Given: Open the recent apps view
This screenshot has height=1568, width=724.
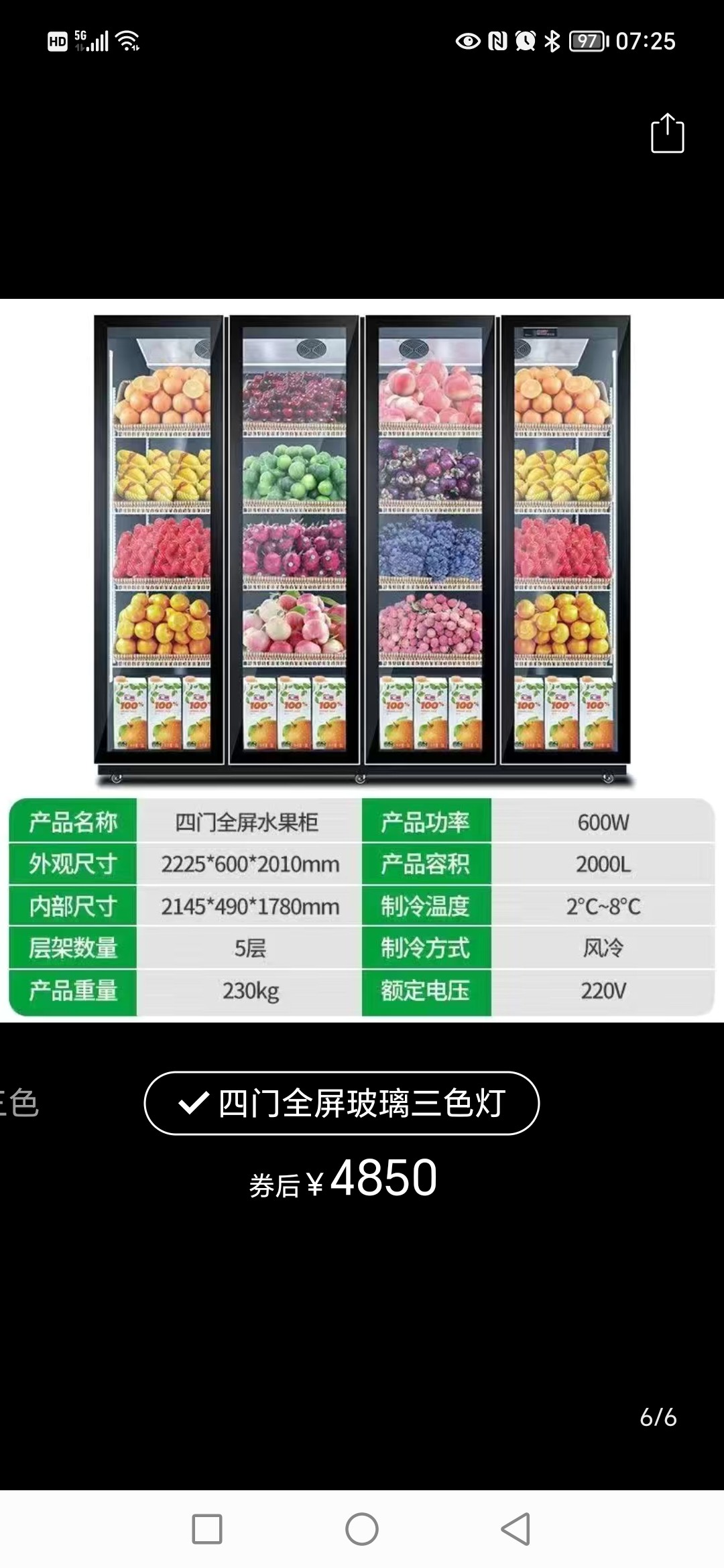Looking at the screenshot, I should (207, 1529).
